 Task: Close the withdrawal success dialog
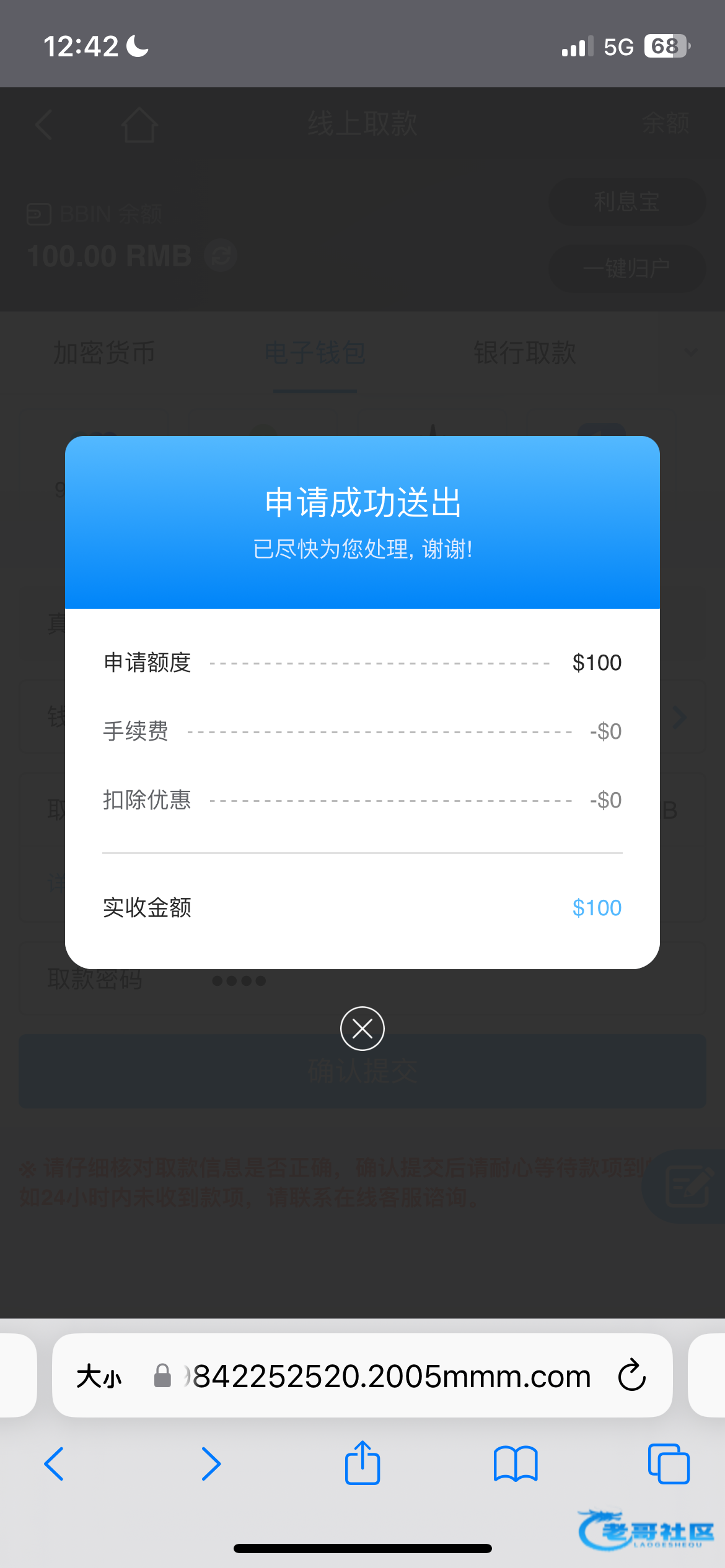pos(362,1029)
